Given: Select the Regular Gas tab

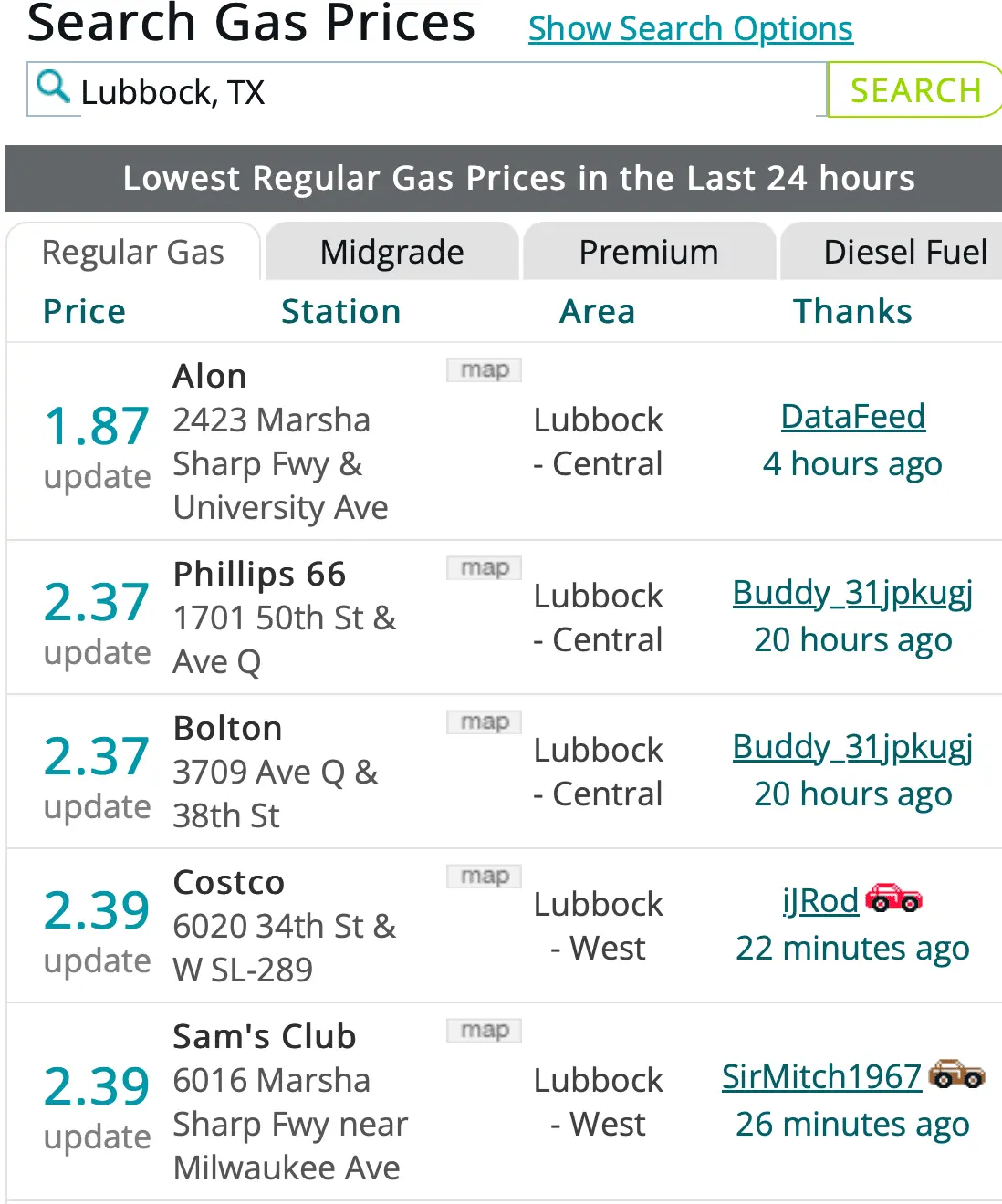Looking at the screenshot, I should [x=133, y=252].
